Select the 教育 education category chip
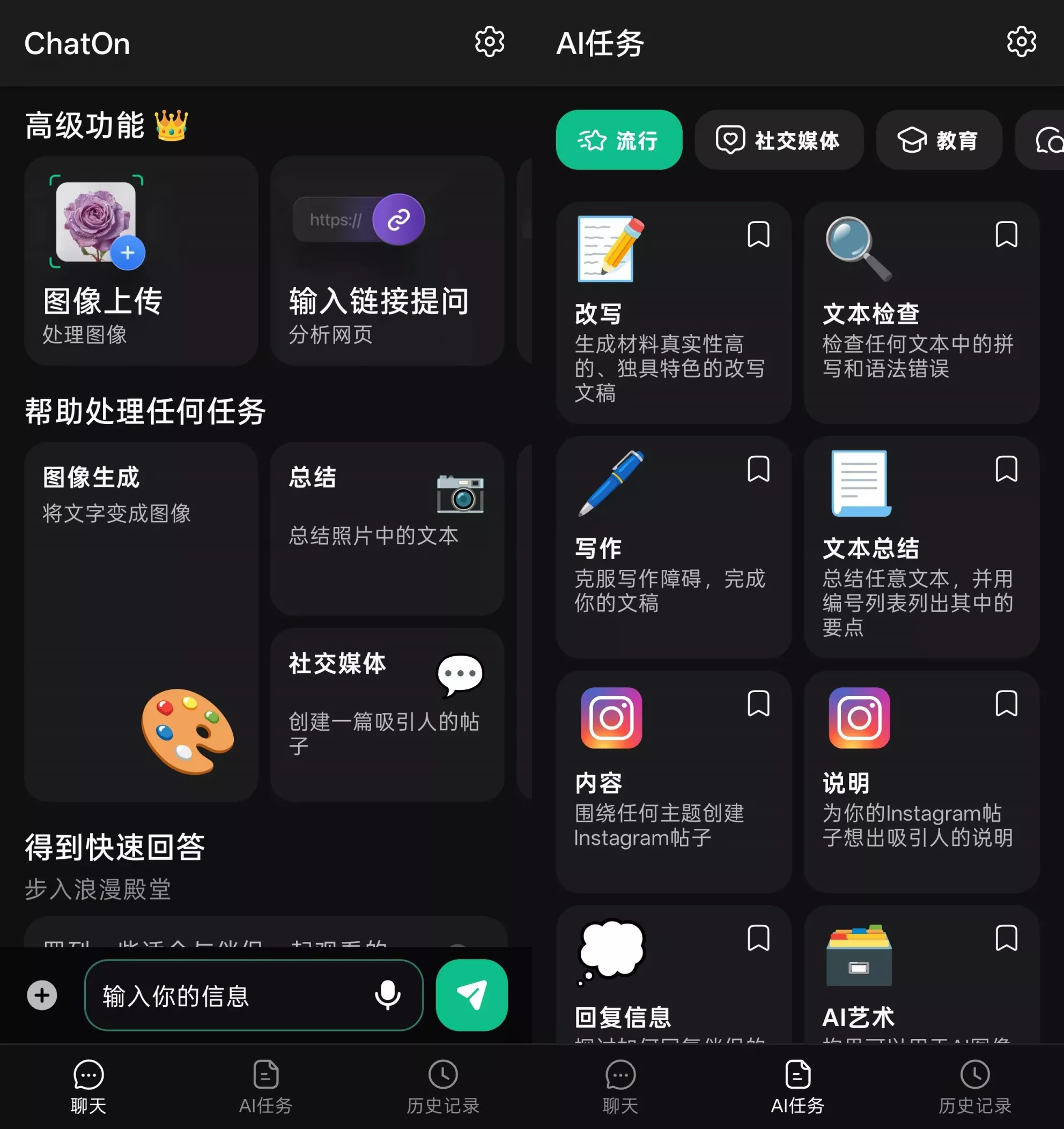Viewport: 1064px width, 1129px height. point(939,140)
